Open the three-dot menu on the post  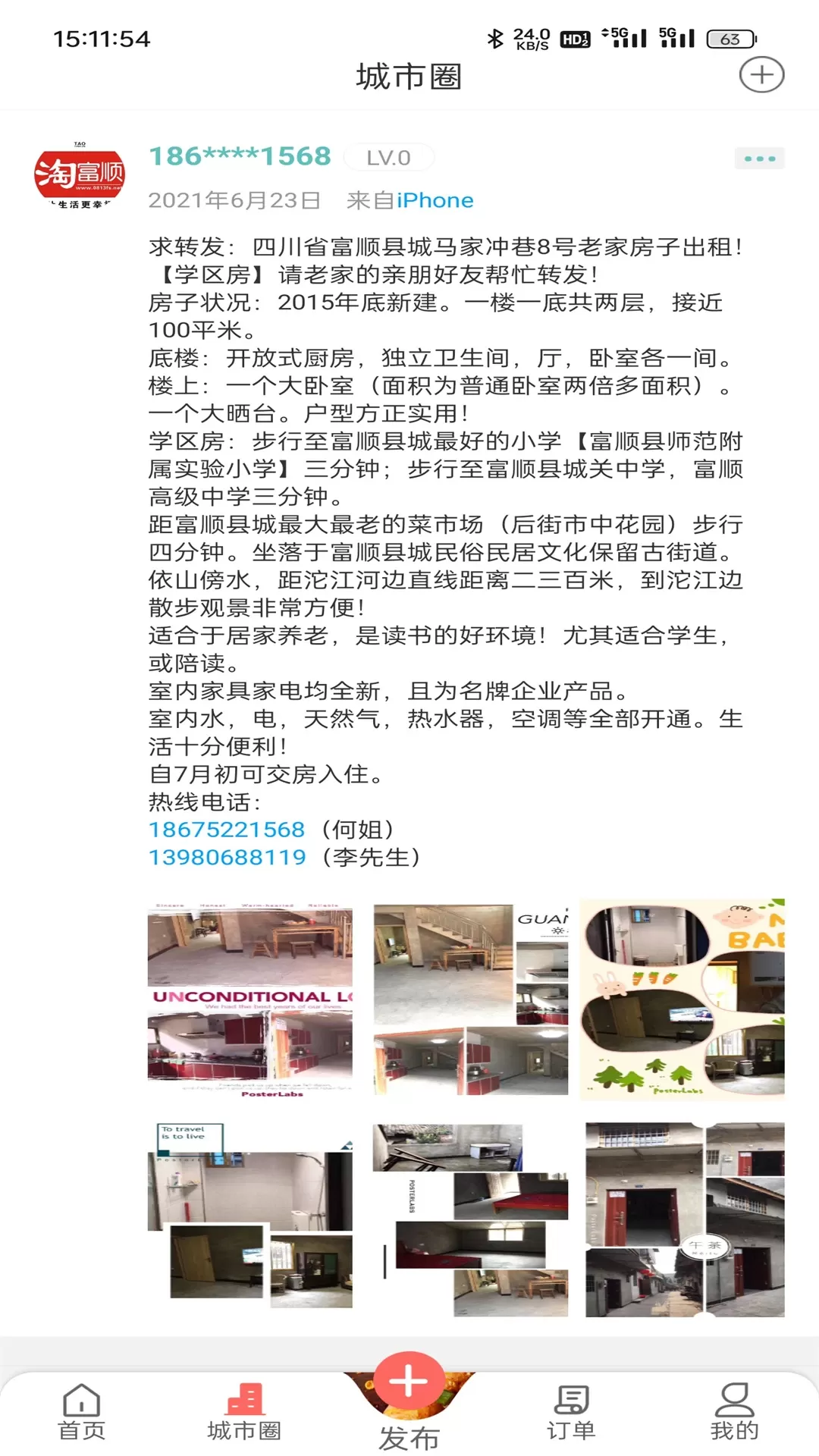[x=759, y=158]
